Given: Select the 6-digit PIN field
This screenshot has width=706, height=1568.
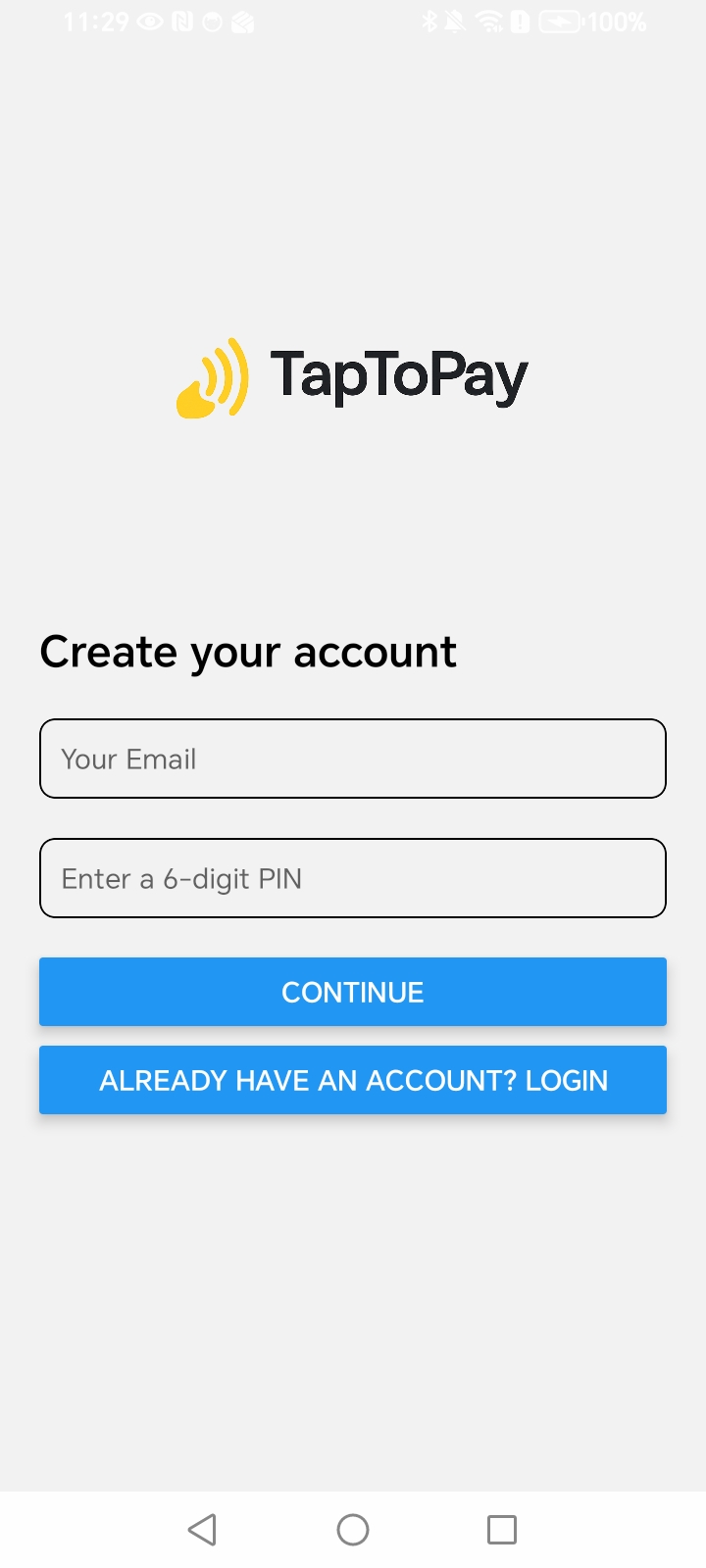Looking at the screenshot, I should click(x=353, y=878).
